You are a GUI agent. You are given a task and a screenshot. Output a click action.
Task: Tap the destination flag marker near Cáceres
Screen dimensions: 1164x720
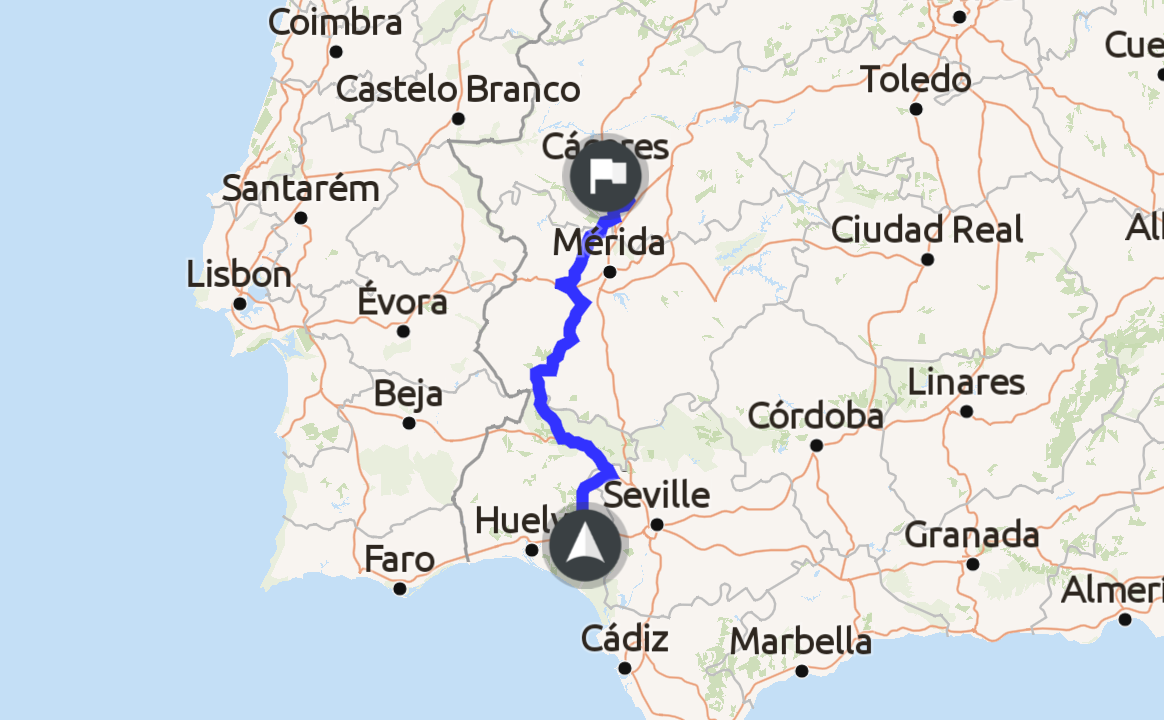pyautogui.click(x=605, y=176)
